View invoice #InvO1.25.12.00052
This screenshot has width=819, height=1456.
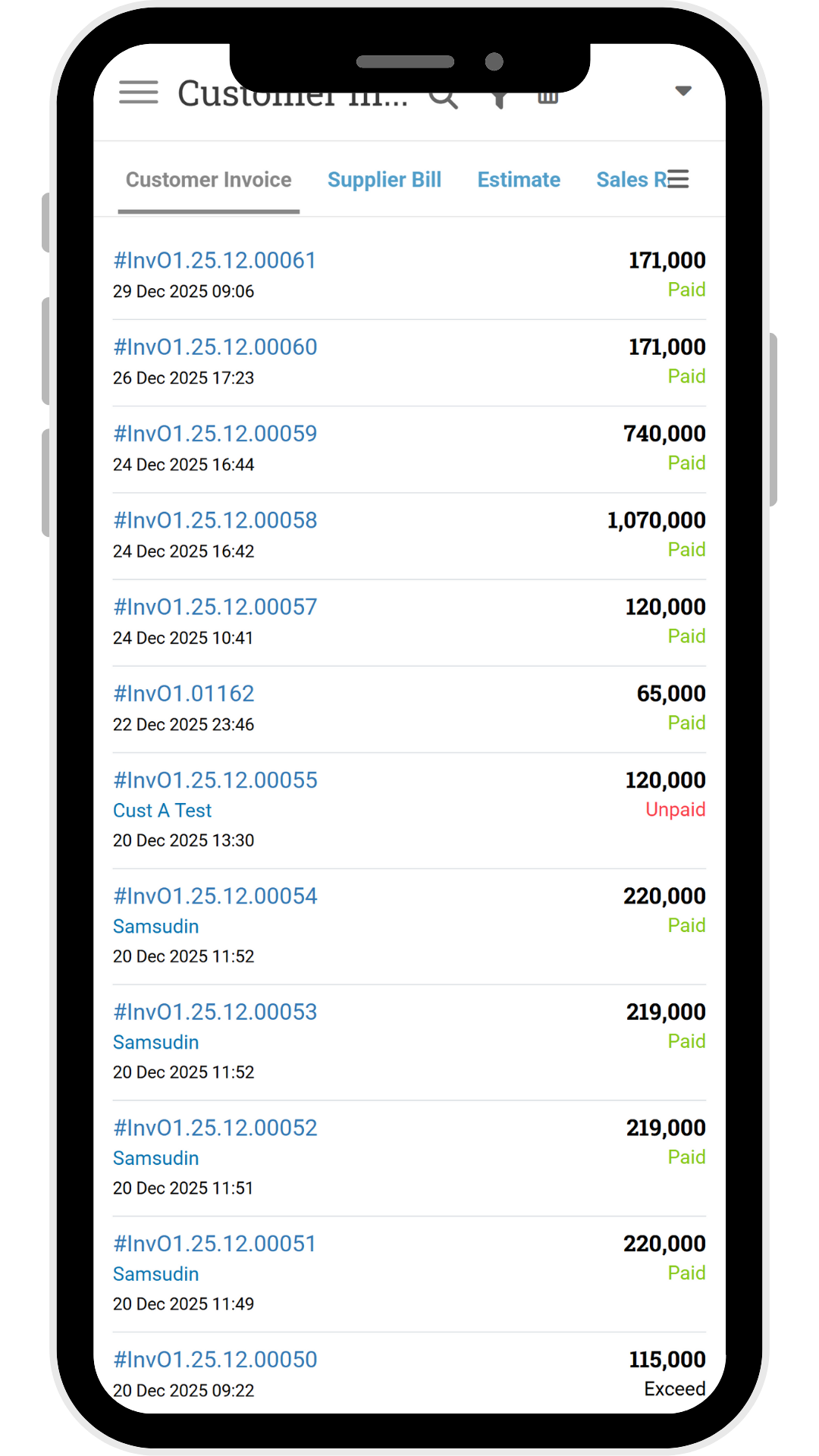[x=215, y=1128]
